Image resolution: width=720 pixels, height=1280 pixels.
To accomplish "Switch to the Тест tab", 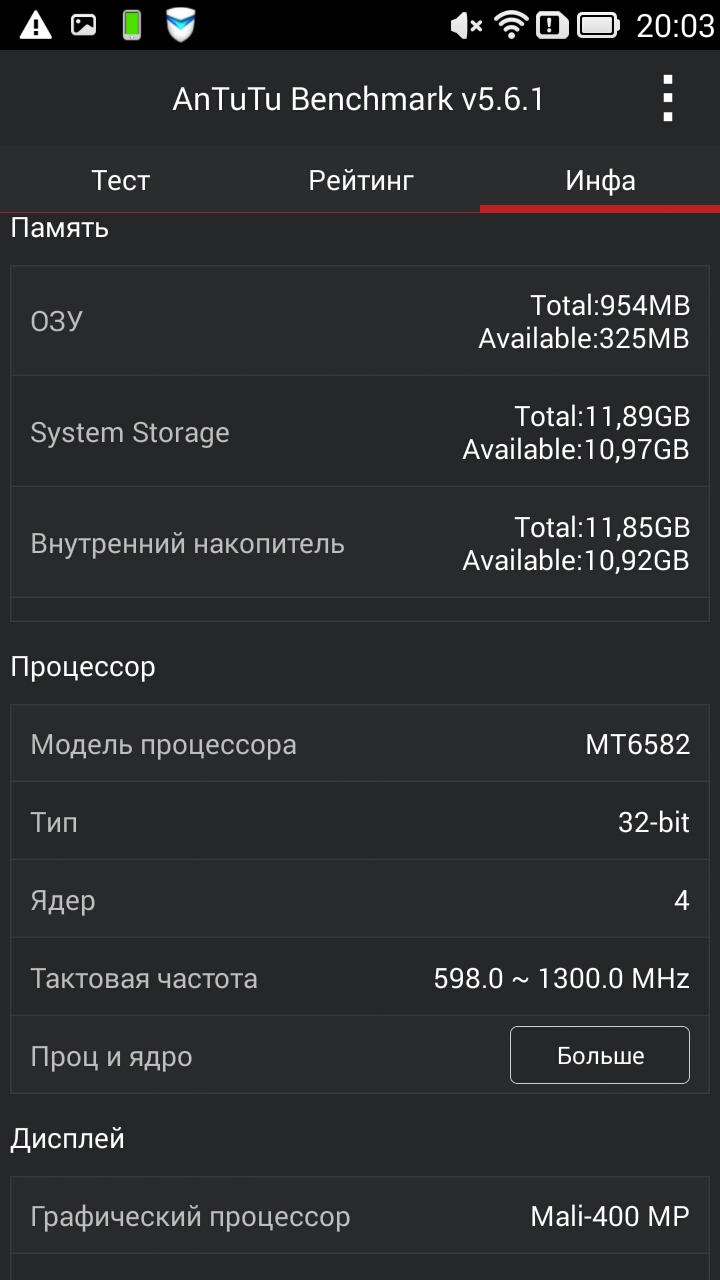I will click(120, 181).
